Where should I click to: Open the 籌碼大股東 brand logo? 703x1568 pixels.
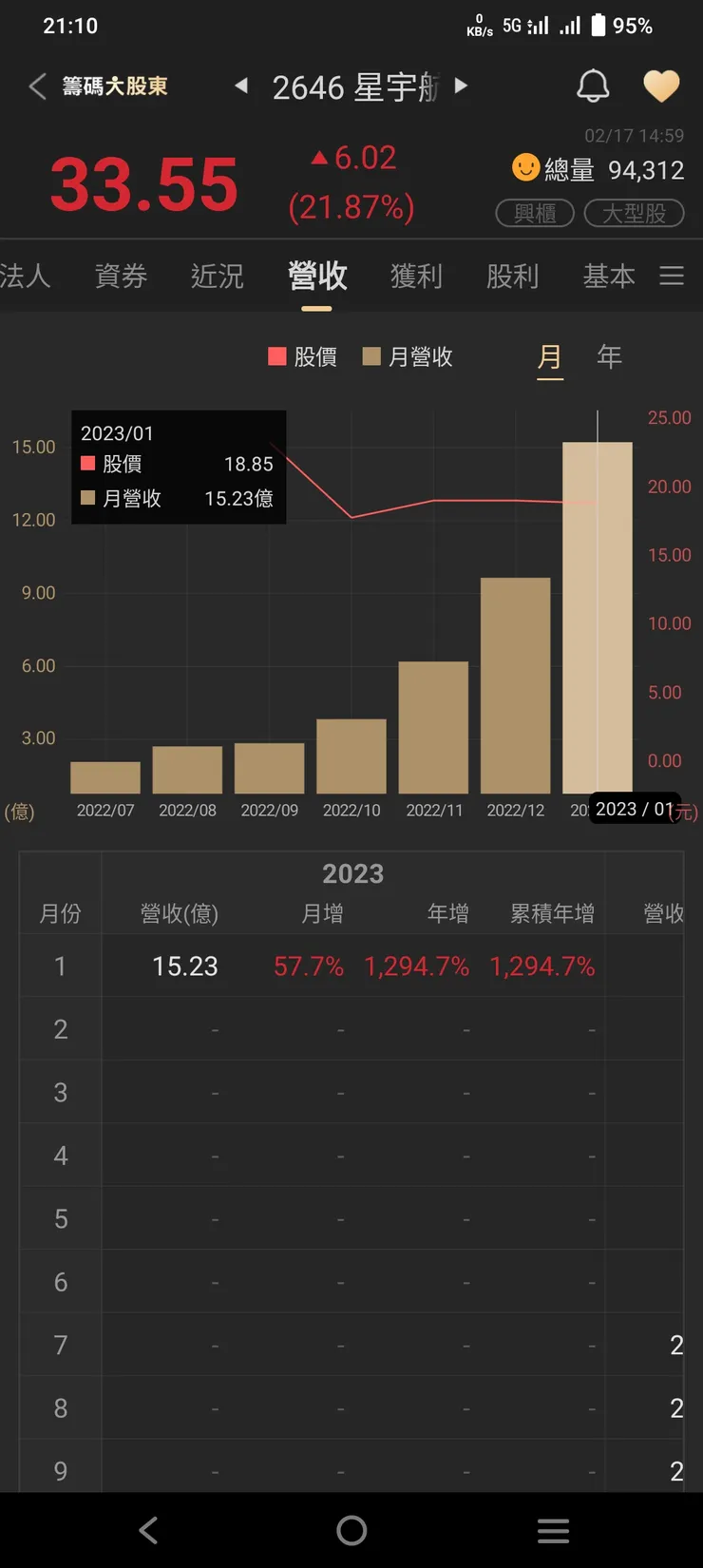click(114, 85)
